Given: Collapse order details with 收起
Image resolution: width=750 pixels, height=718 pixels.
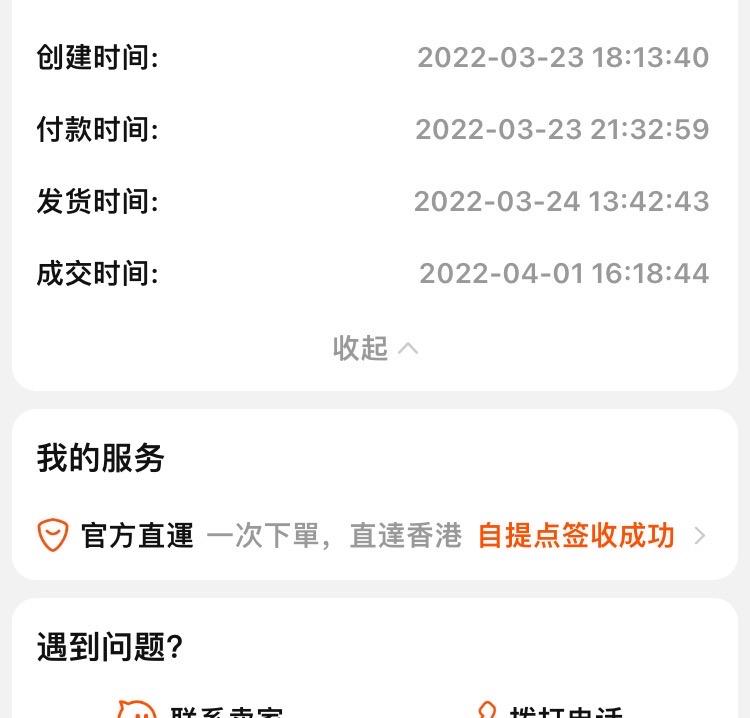Looking at the screenshot, I should click(x=375, y=348).
